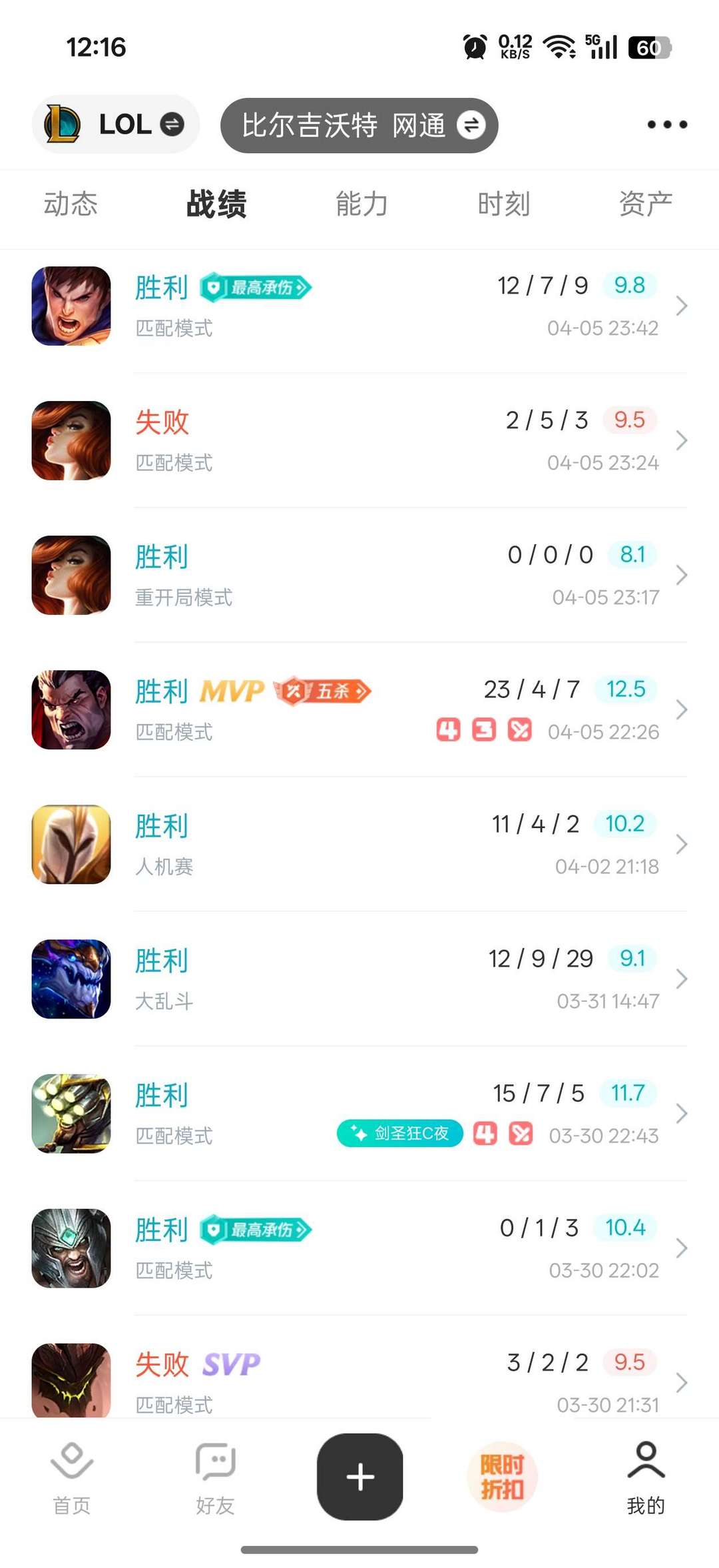
Task: Switch game using the LOL selector
Action: click(x=116, y=125)
